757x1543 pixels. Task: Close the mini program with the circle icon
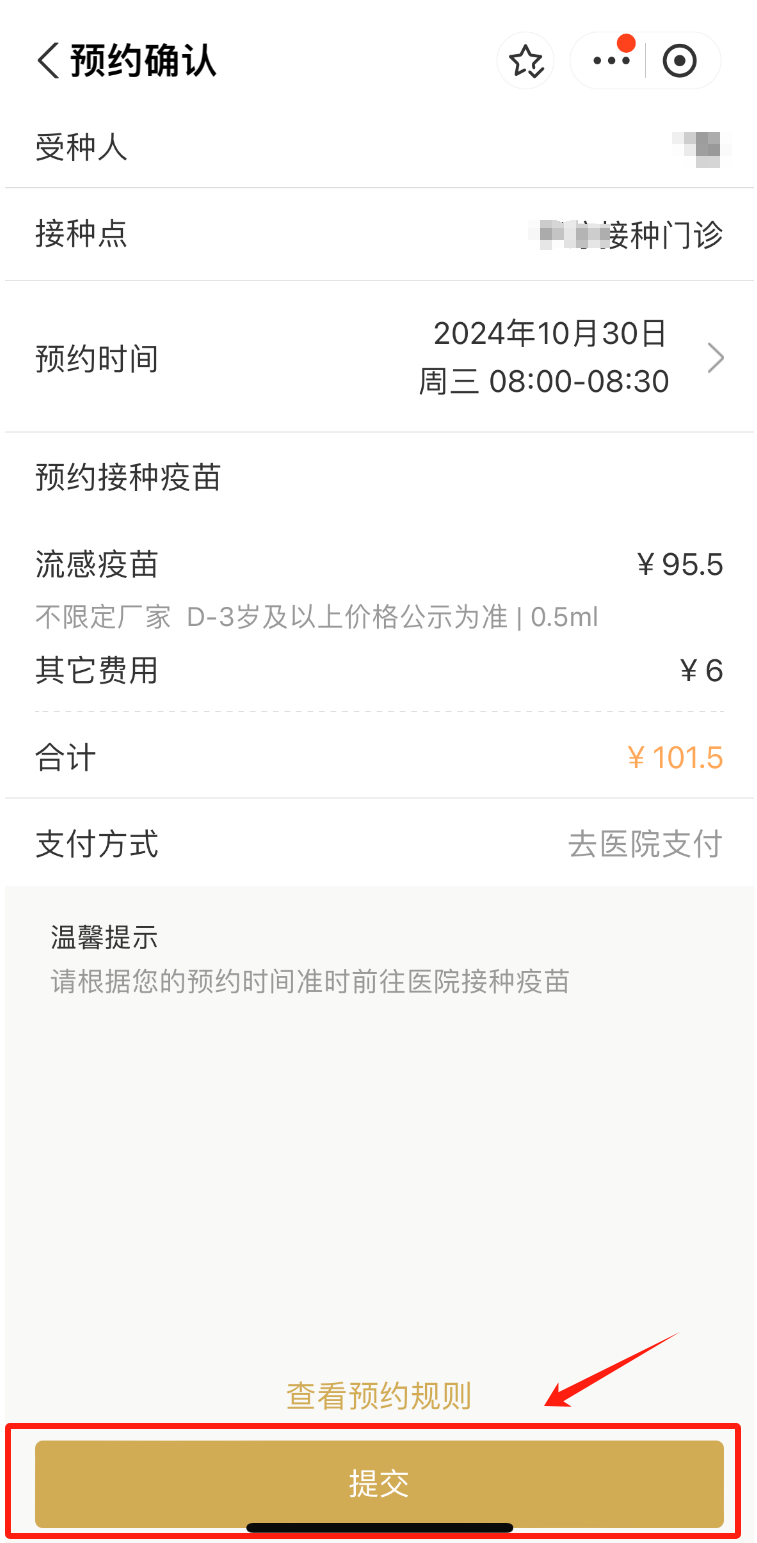coord(680,61)
